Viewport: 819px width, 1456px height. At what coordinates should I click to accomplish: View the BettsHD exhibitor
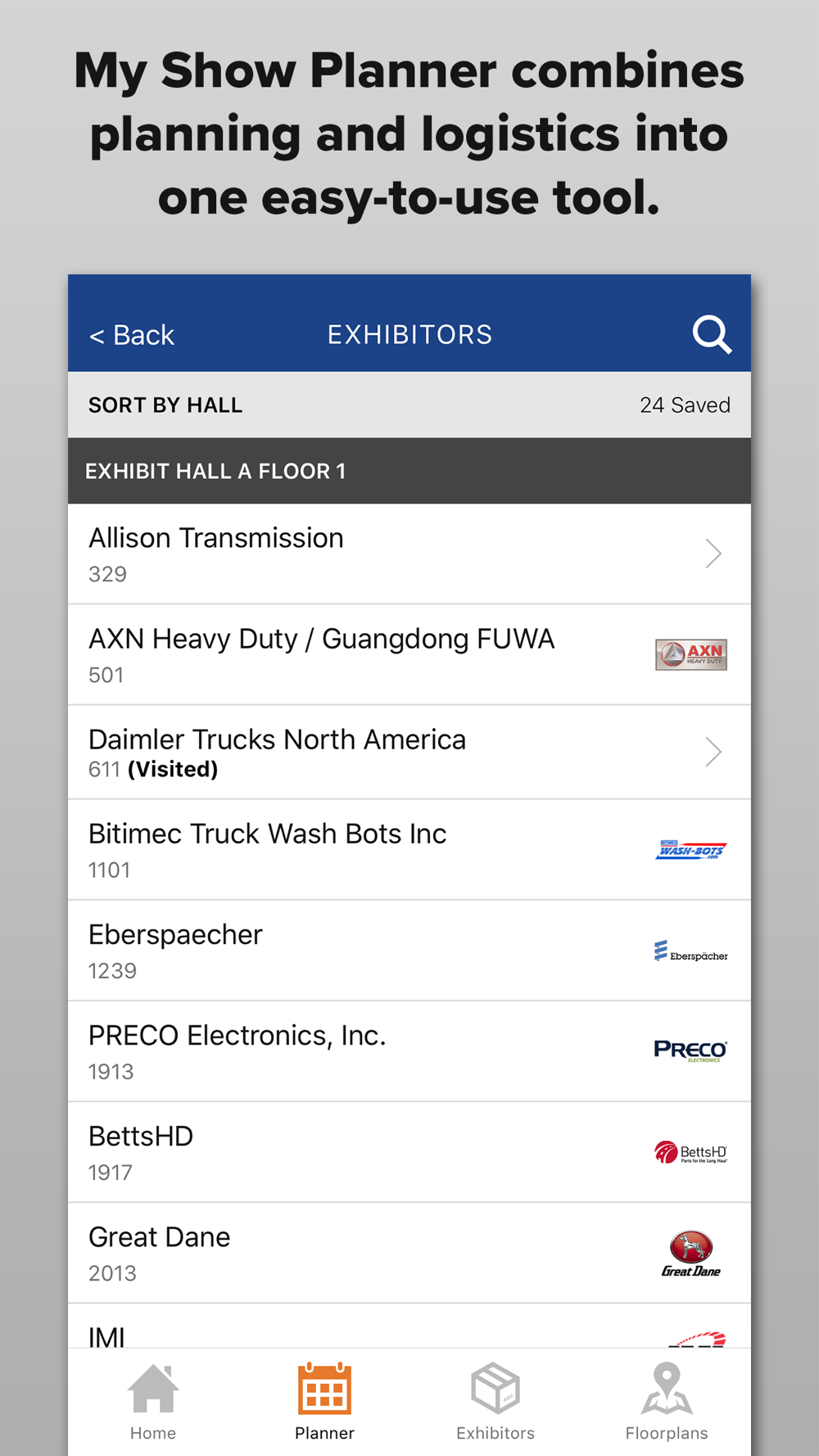[409, 1152]
